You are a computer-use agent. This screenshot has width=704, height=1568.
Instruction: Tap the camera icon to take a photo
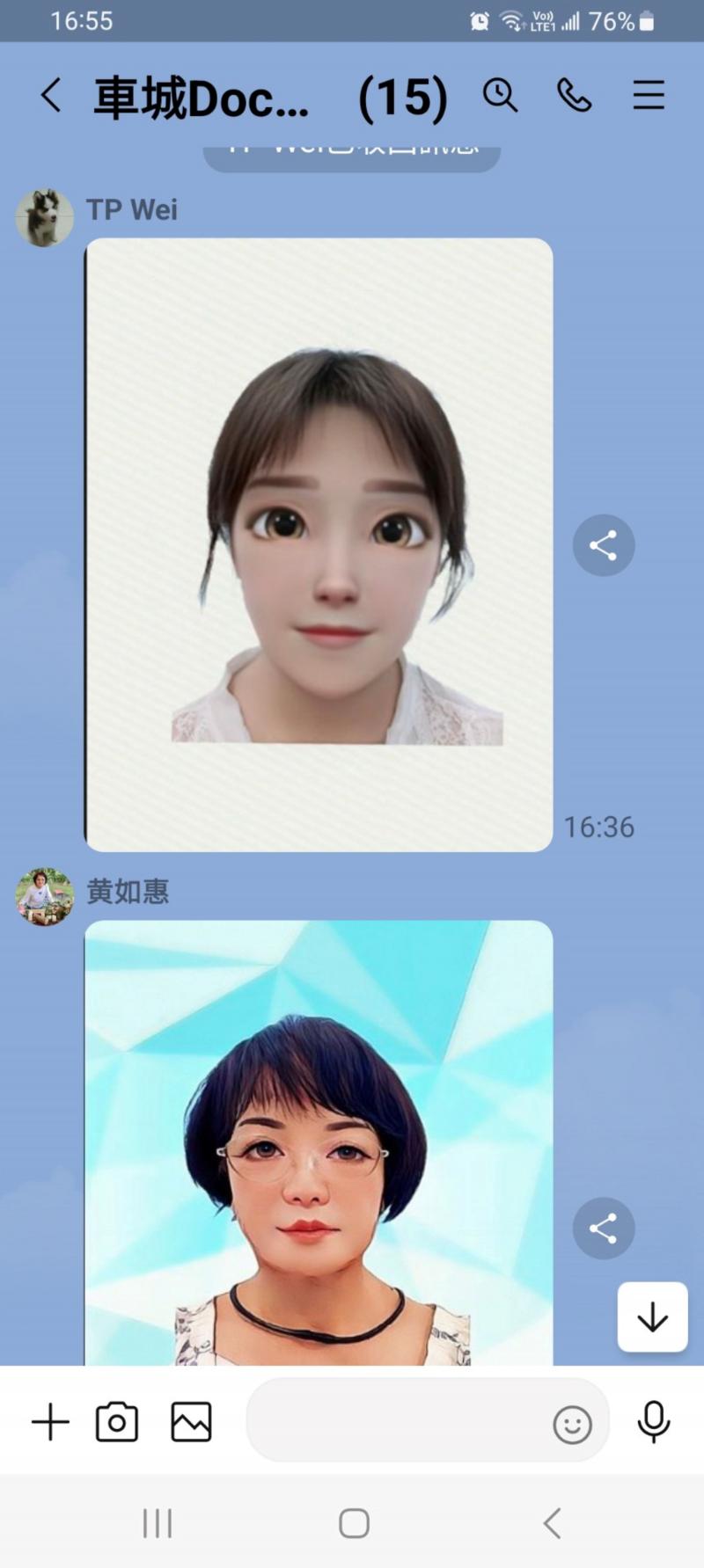(118, 1420)
